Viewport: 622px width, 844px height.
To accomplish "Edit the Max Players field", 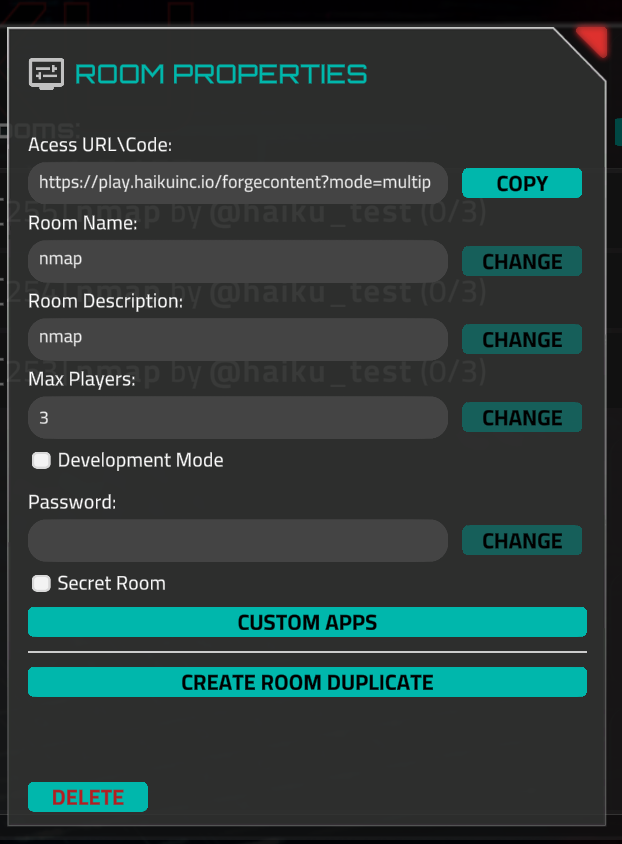I will (x=237, y=417).
